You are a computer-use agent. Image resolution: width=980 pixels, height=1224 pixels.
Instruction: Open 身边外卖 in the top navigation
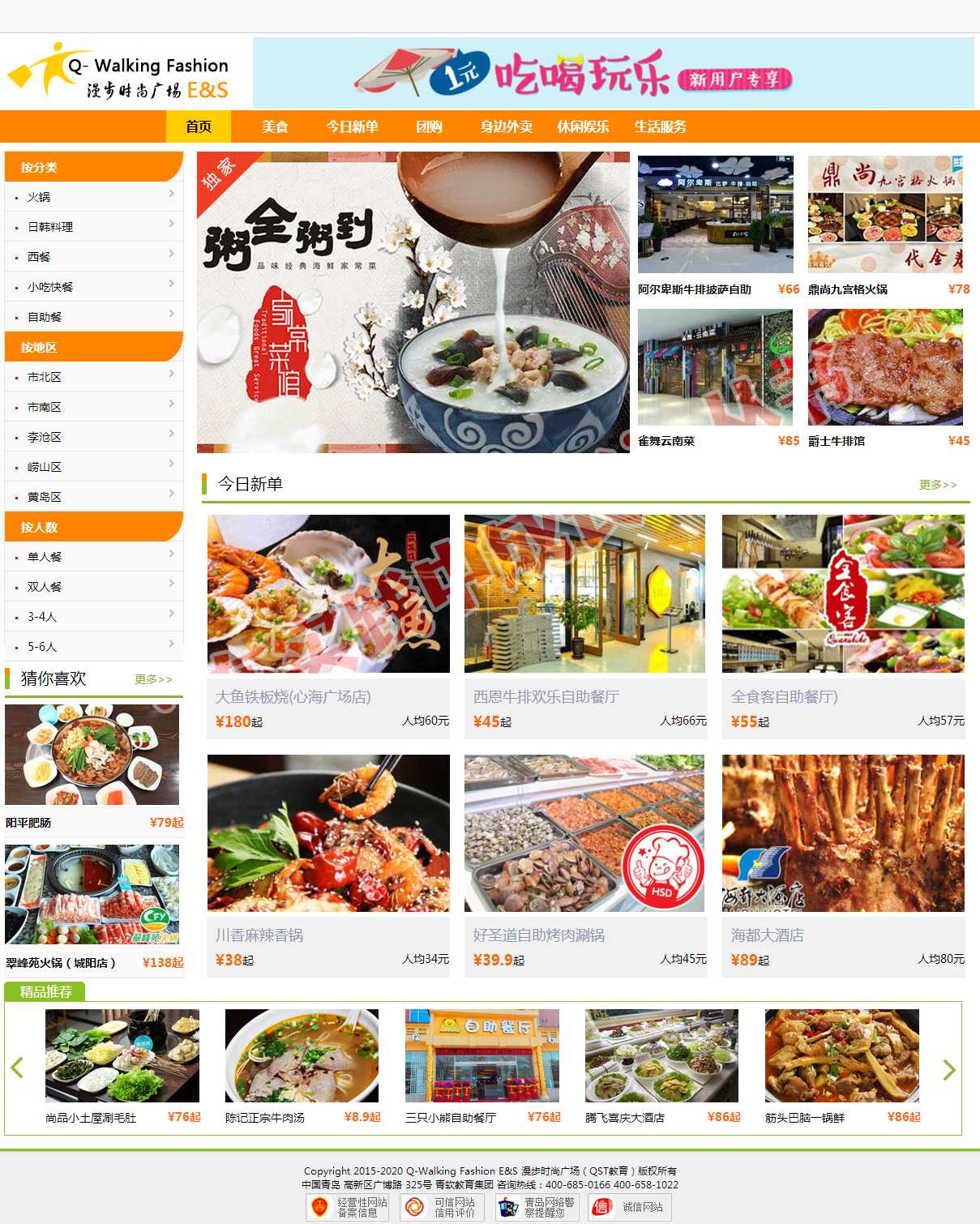pos(506,126)
